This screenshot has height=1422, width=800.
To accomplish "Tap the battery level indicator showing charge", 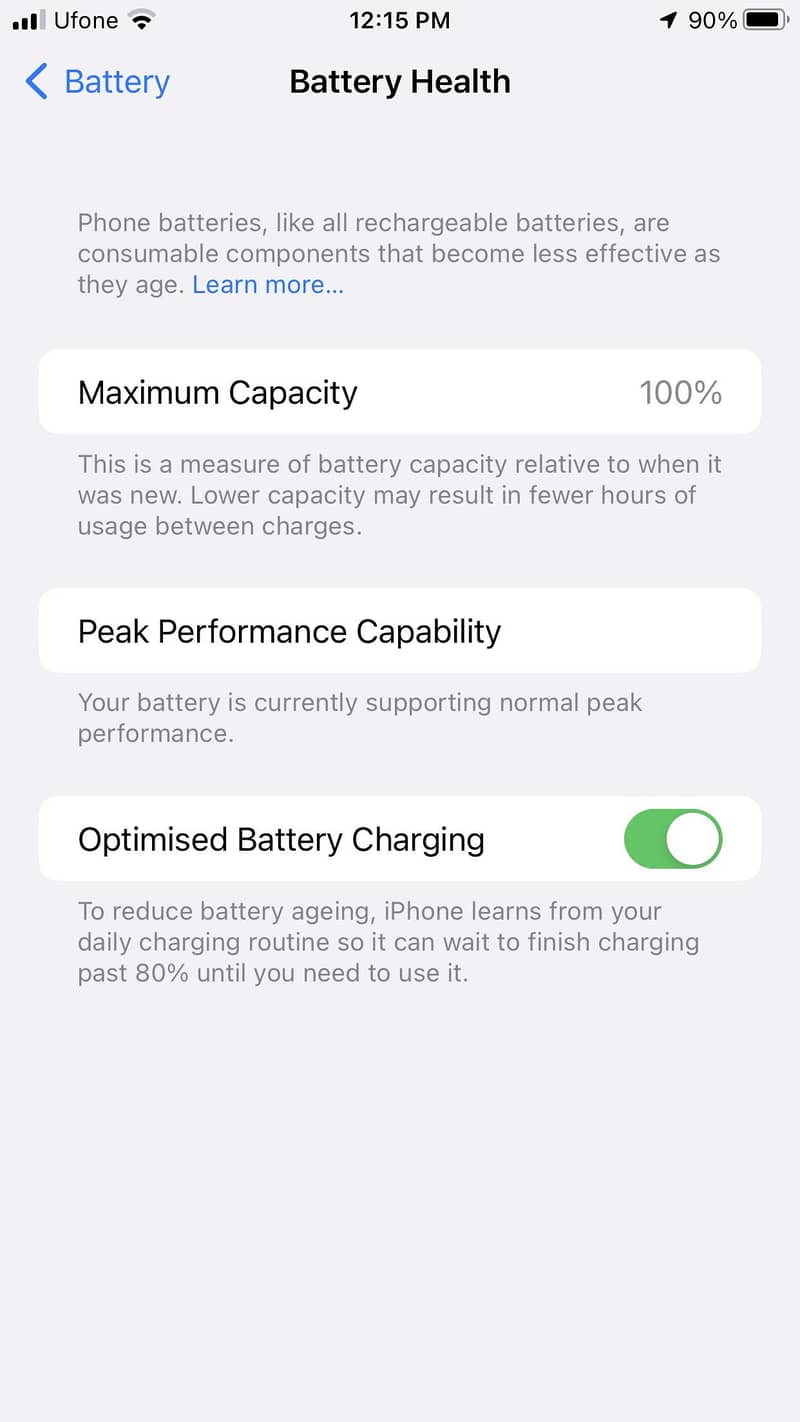I will pos(763,18).
